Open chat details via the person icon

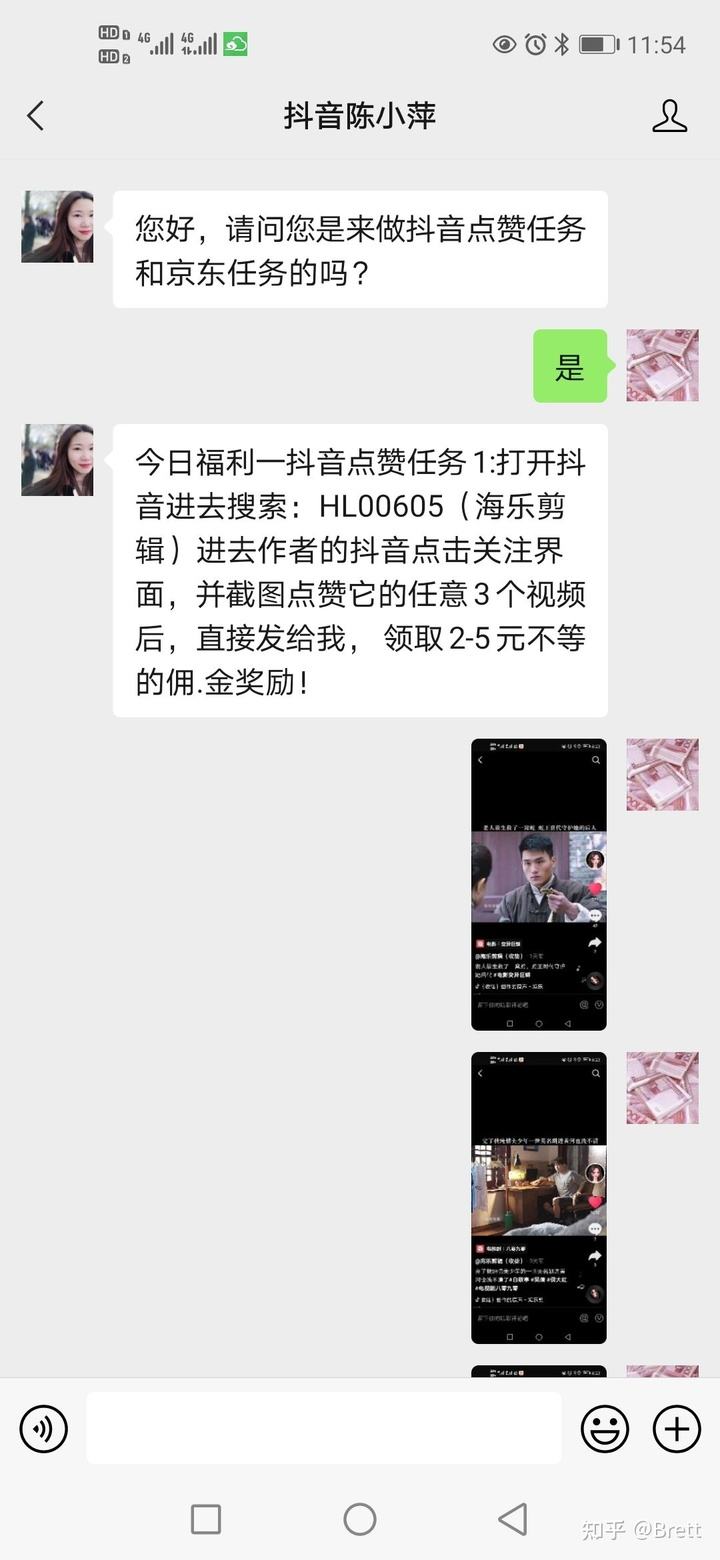[671, 115]
